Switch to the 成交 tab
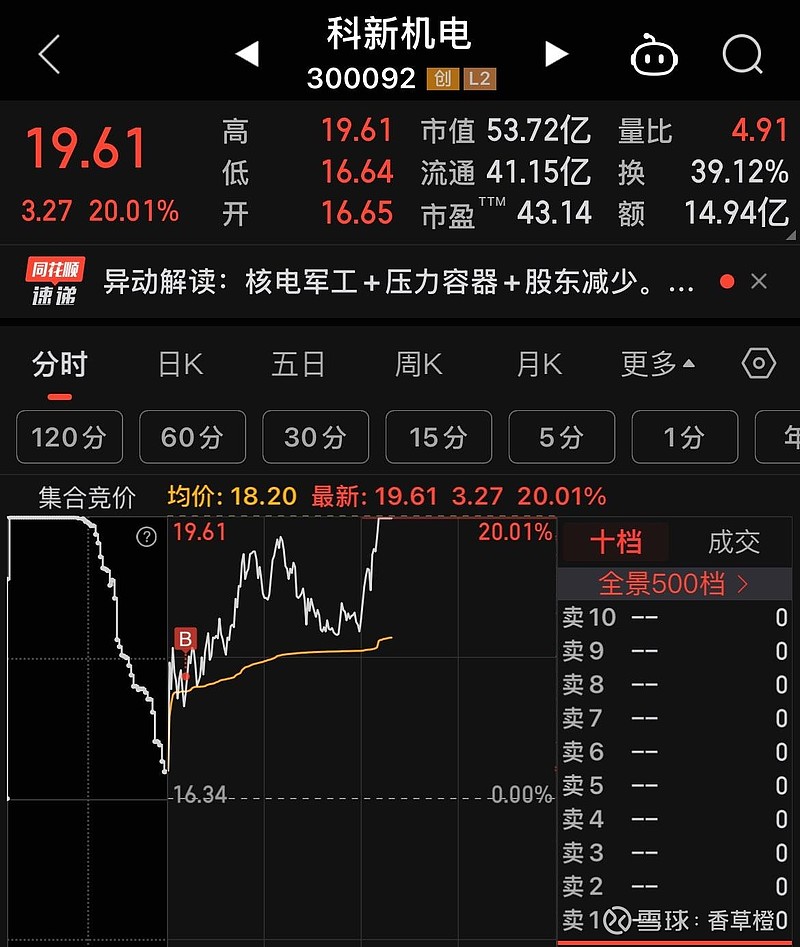 tap(734, 543)
